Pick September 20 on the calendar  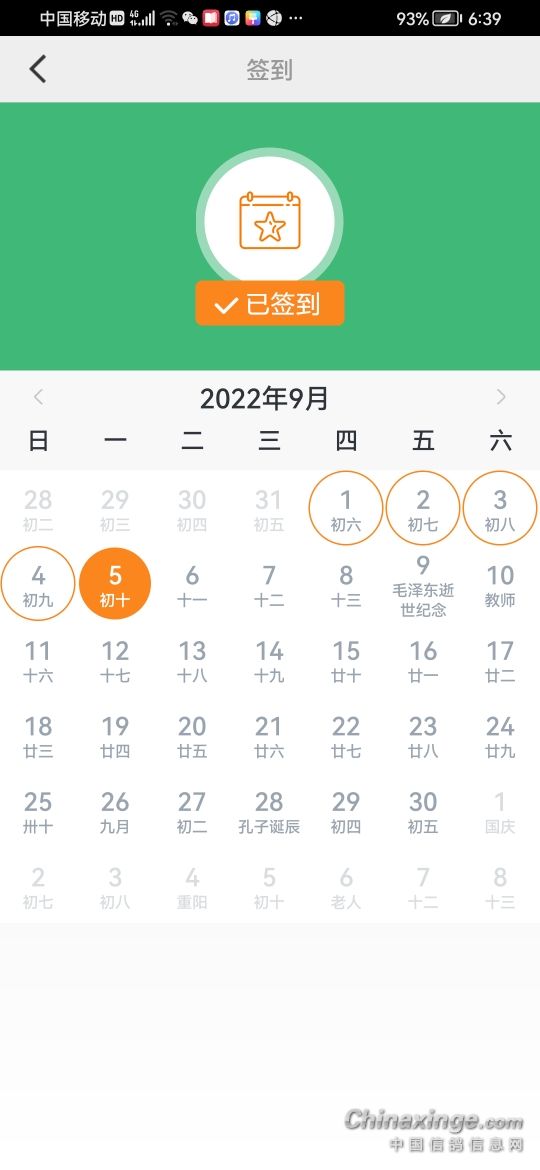pos(192,736)
